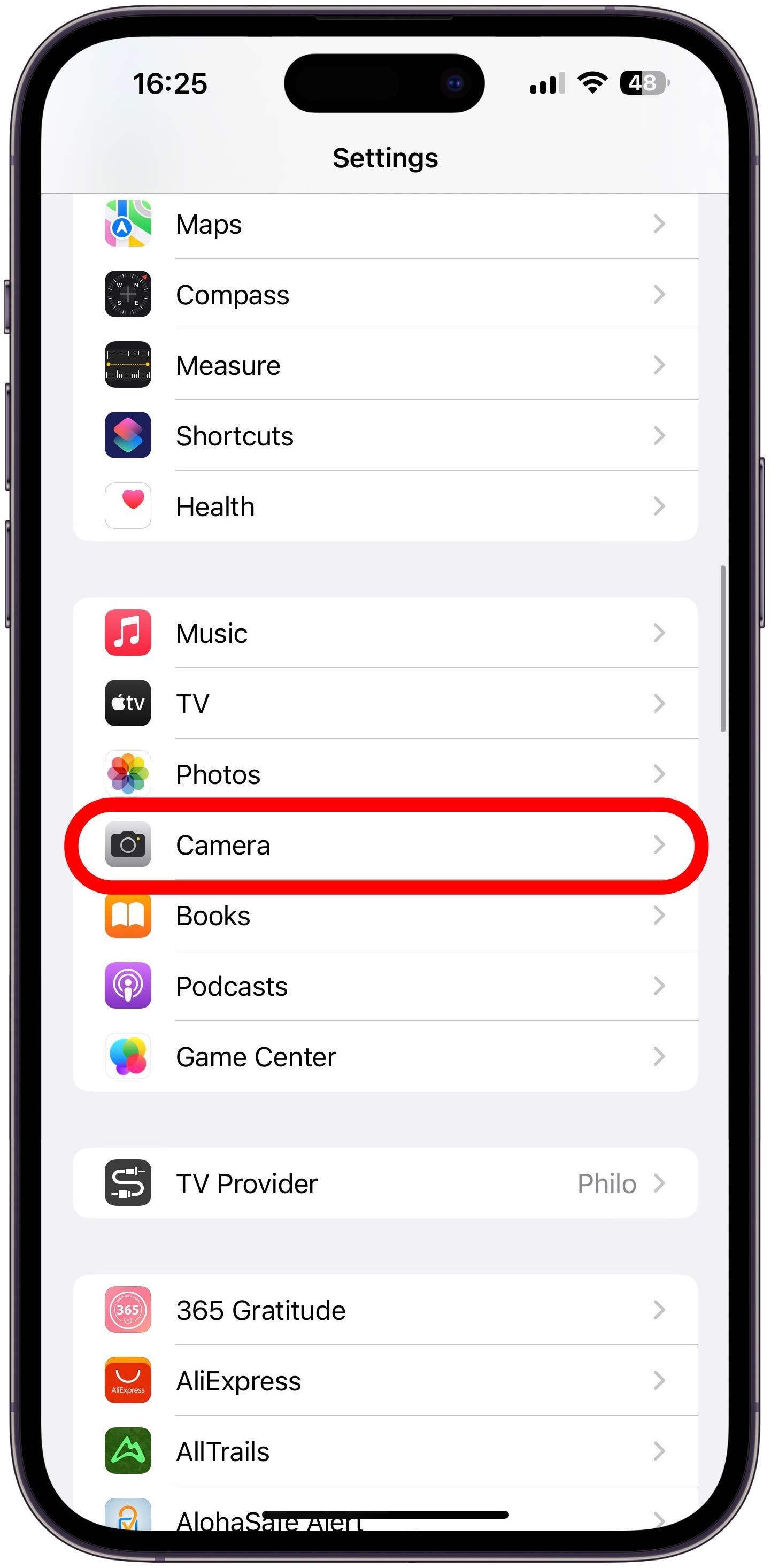Open Photos settings
Screen dimensions: 771x1568
(384, 774)
